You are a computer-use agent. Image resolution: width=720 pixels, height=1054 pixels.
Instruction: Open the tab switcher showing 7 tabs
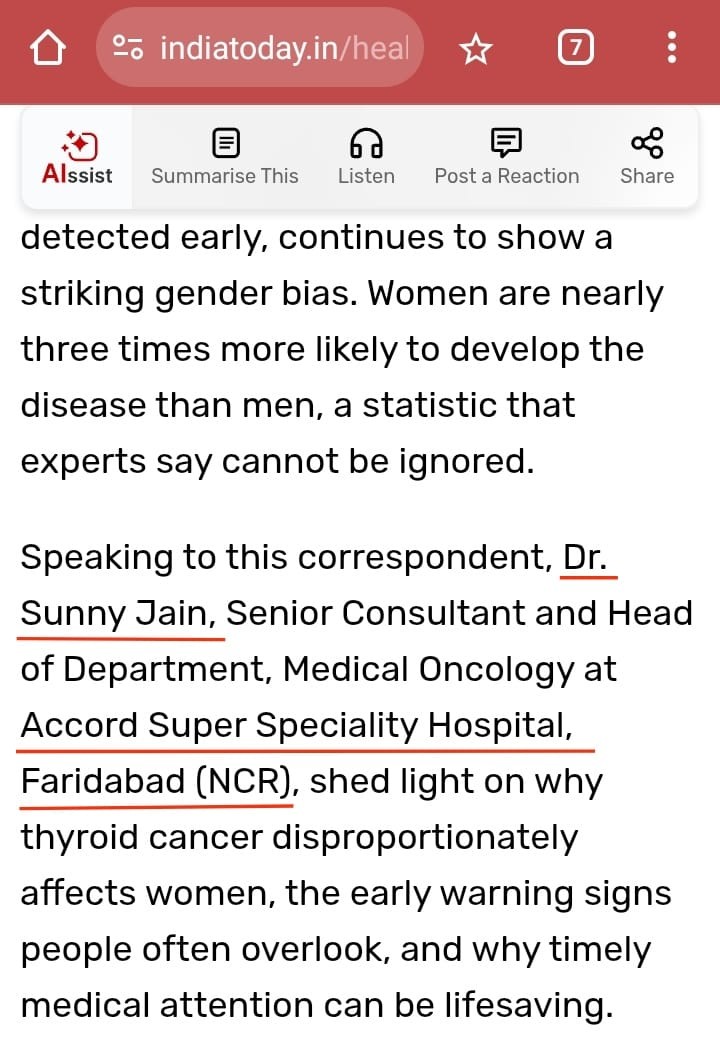tap(575, 48)
